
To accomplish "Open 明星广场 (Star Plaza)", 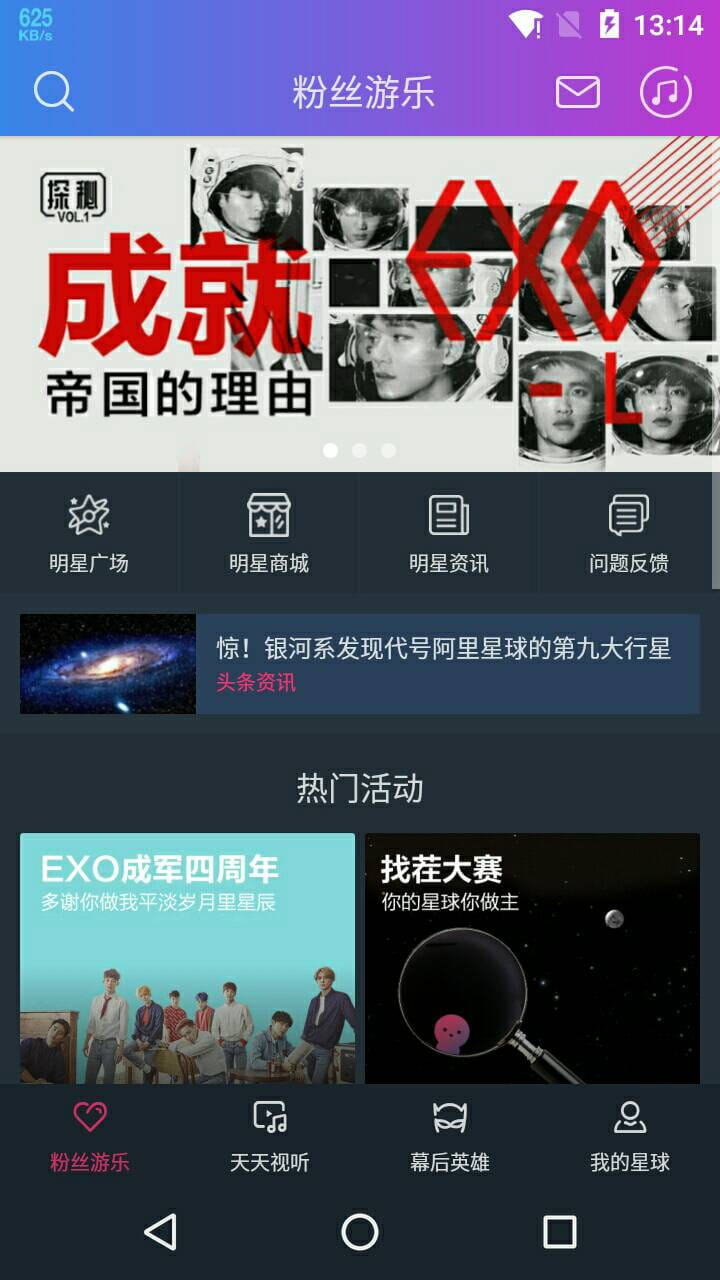I will pos(90,532).
